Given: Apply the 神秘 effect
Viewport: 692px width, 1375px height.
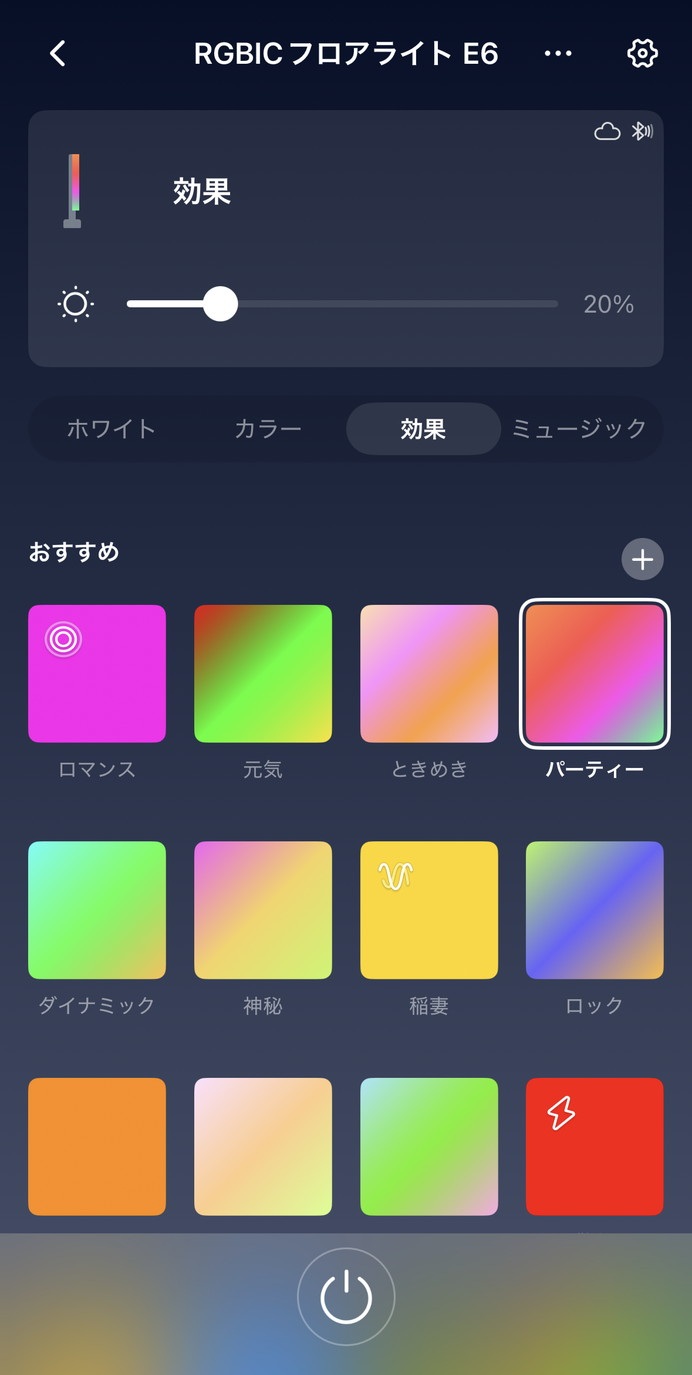Looking at the screenshot, I should click(x=263, y=910).
